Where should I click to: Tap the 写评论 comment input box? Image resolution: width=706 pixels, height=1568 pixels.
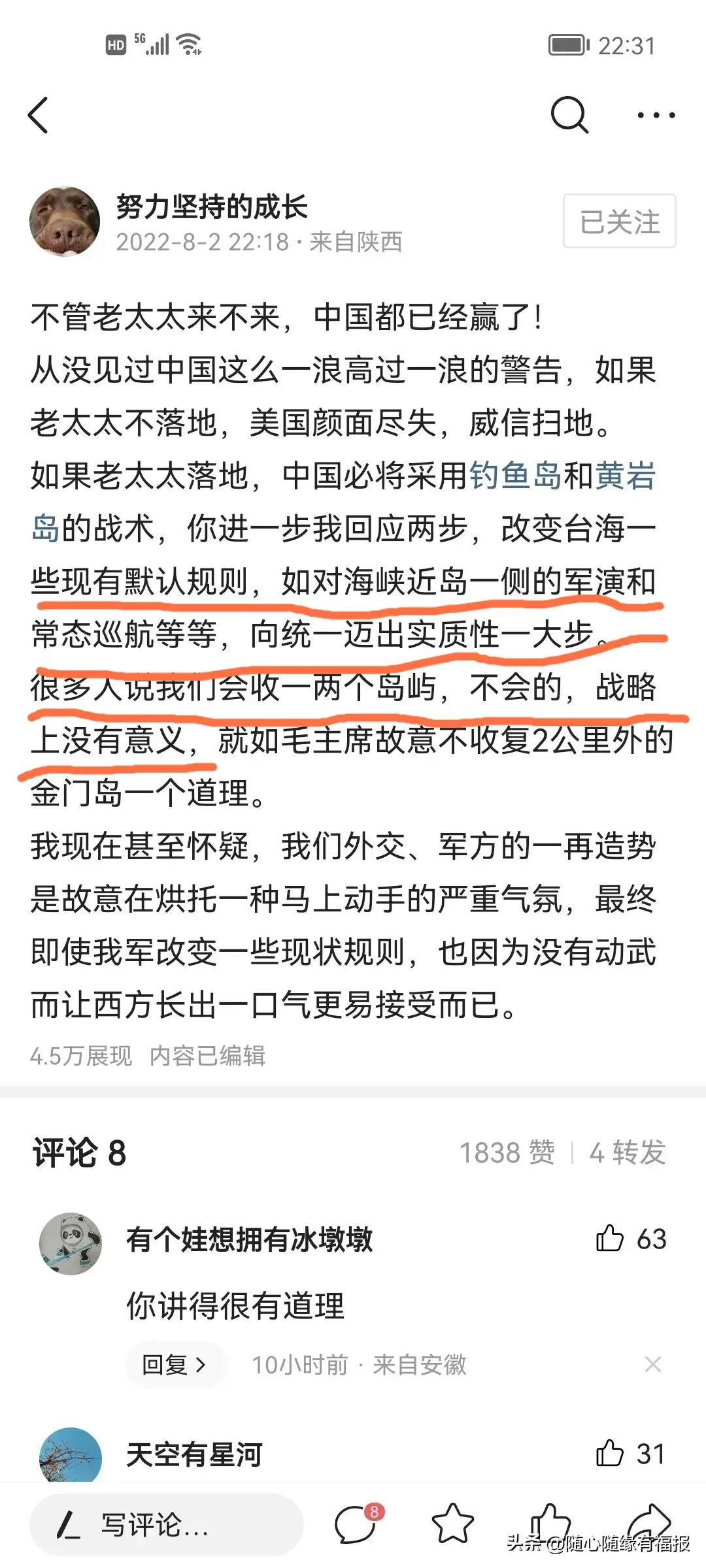(x=167, y=1525)
